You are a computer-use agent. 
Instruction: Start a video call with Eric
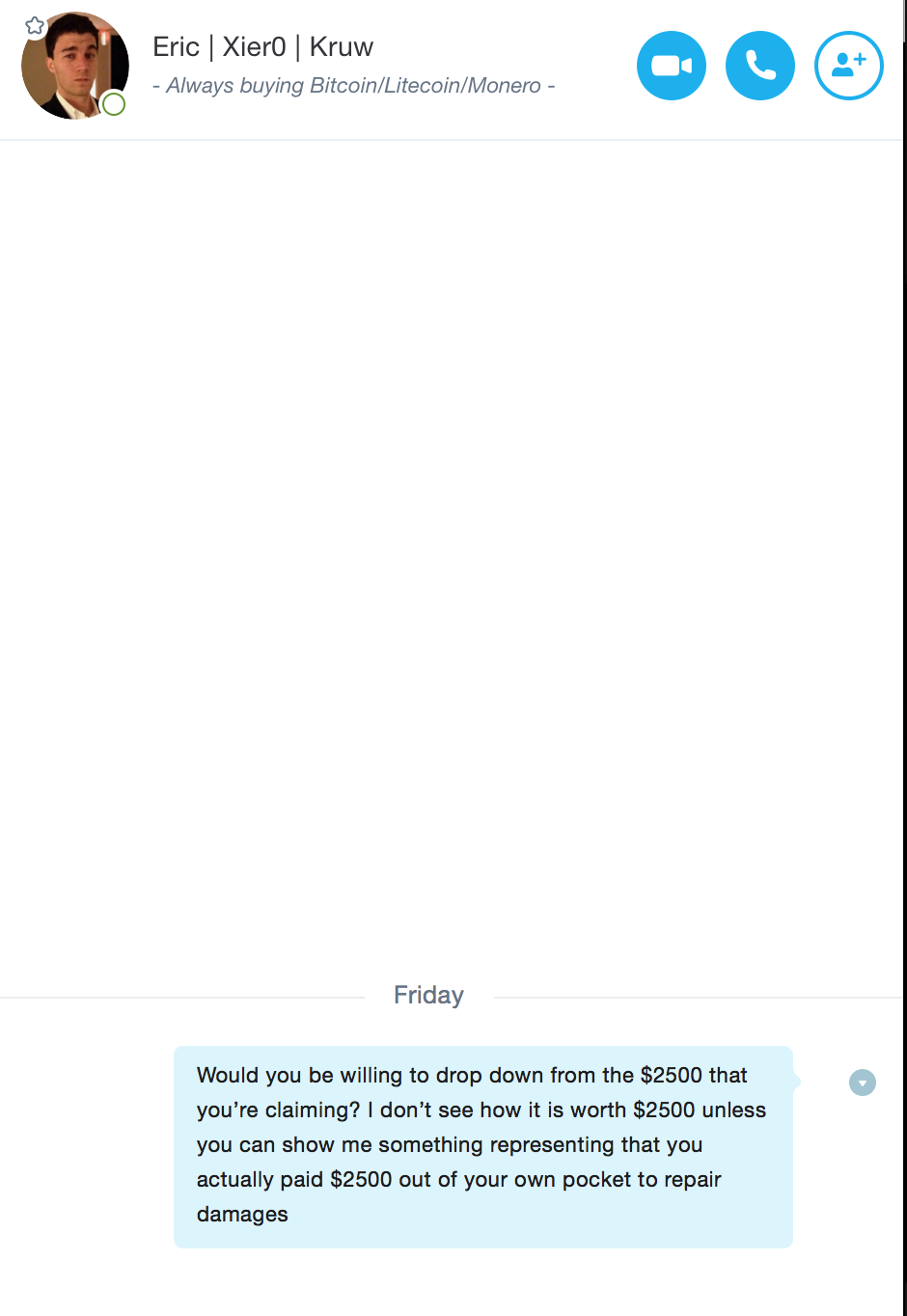click(x=672, y=66)
